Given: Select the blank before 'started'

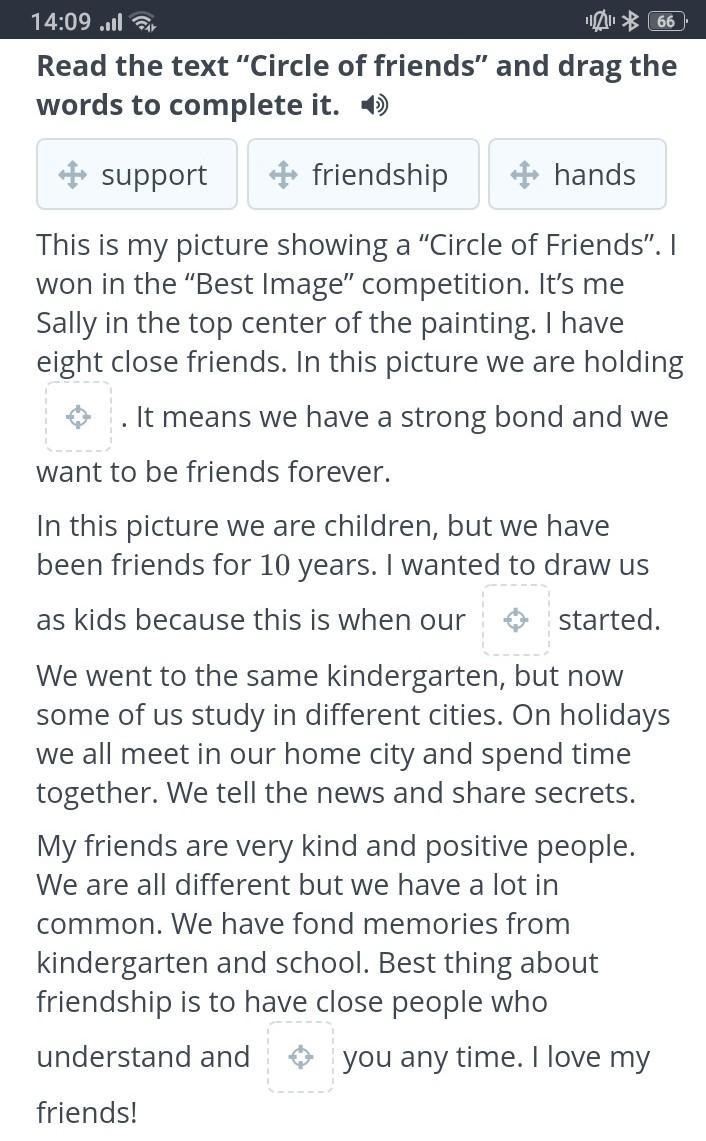Looking at the screenshot, I should click(515, 620).
